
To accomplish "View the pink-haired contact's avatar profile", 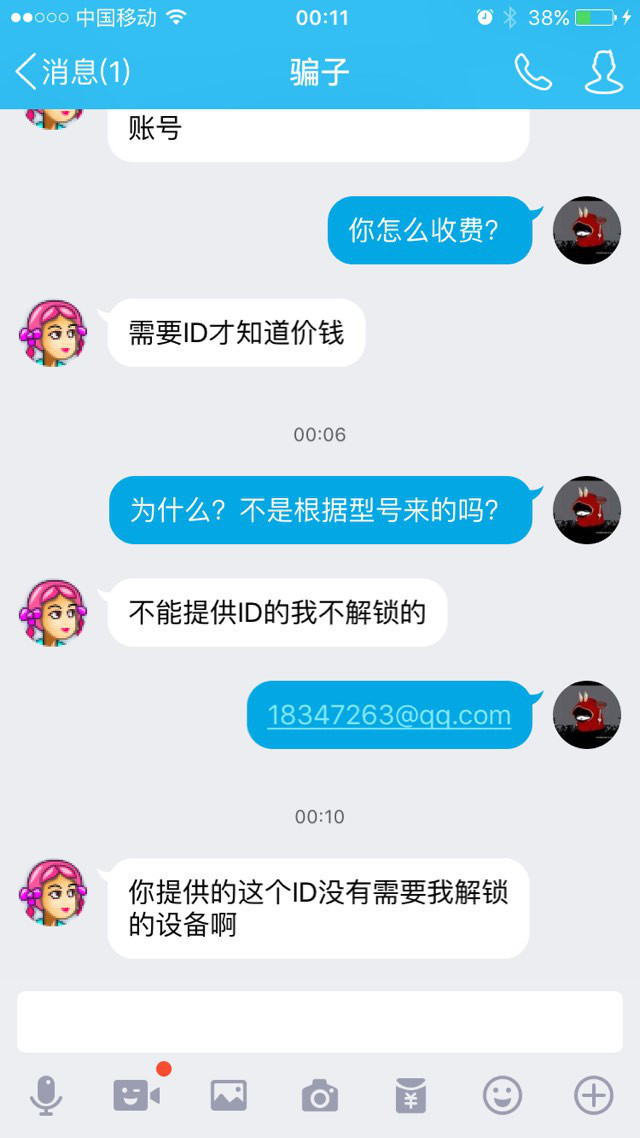I will coord(52,892).
